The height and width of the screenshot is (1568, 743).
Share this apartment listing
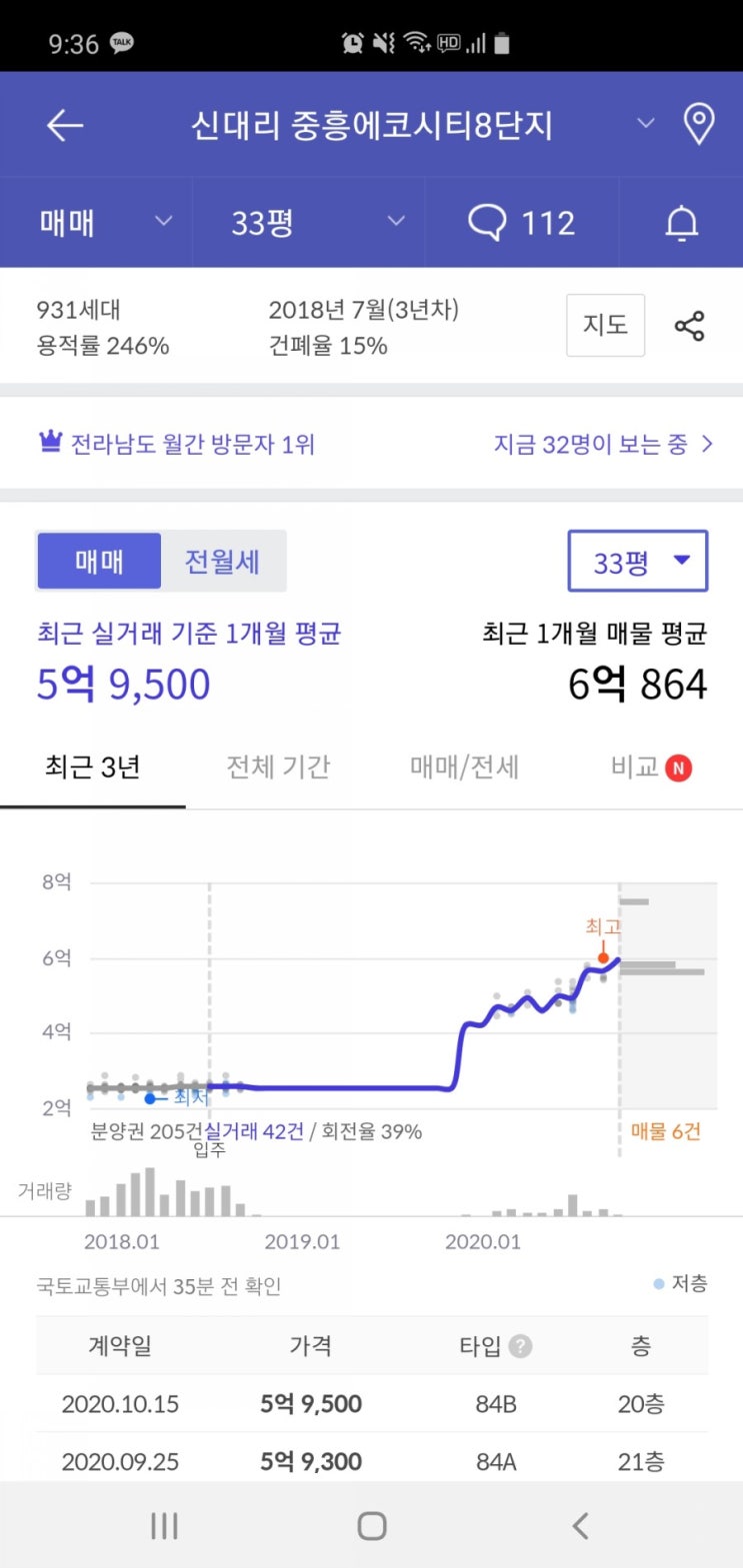(690, 326)
